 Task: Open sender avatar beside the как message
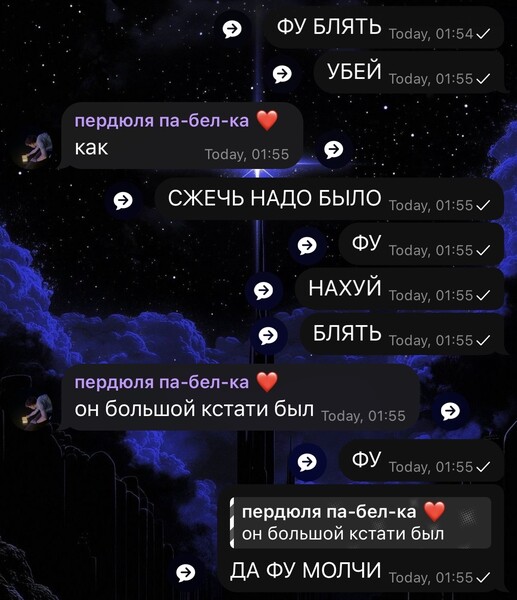click(x=38, y=150)
